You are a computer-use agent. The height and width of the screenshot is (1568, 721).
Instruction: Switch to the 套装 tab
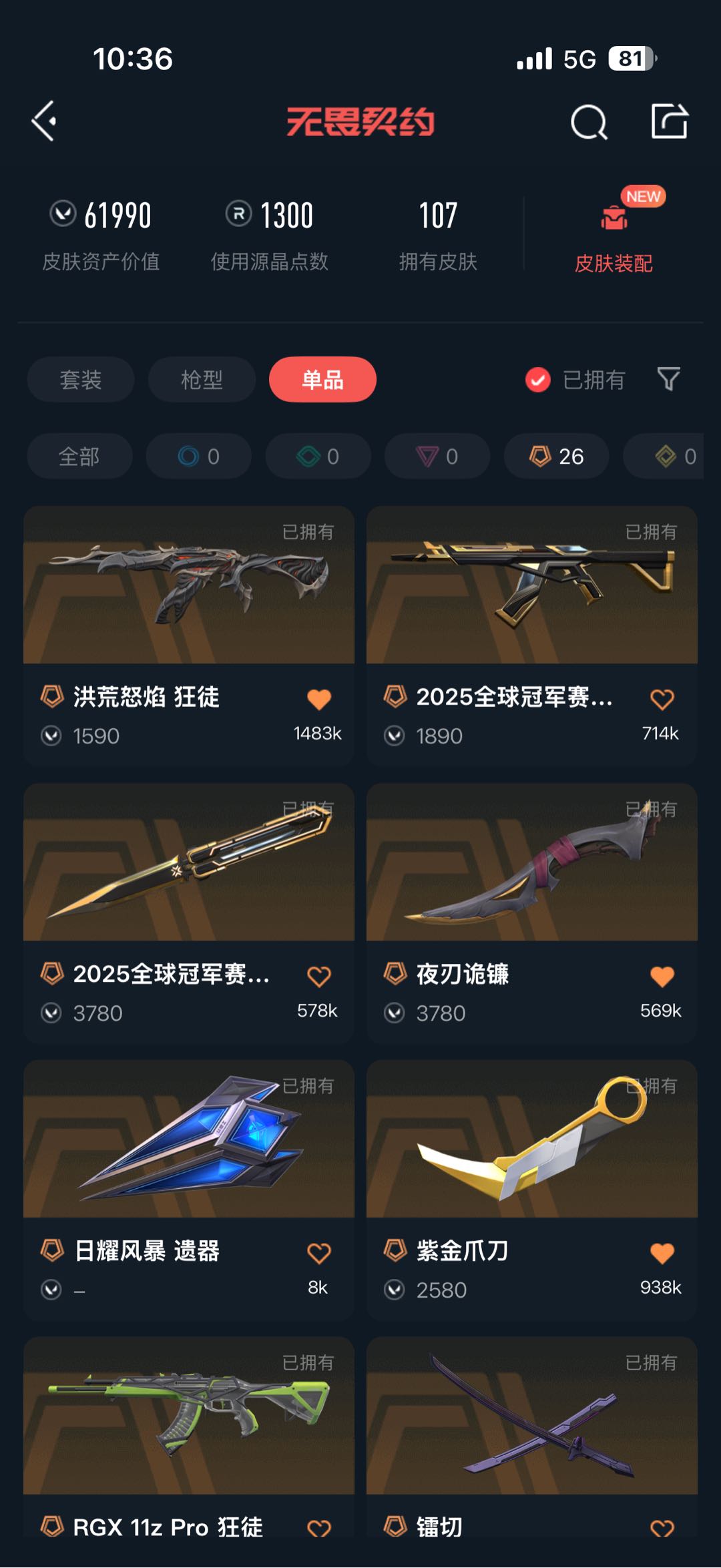[x=81, y=379]
